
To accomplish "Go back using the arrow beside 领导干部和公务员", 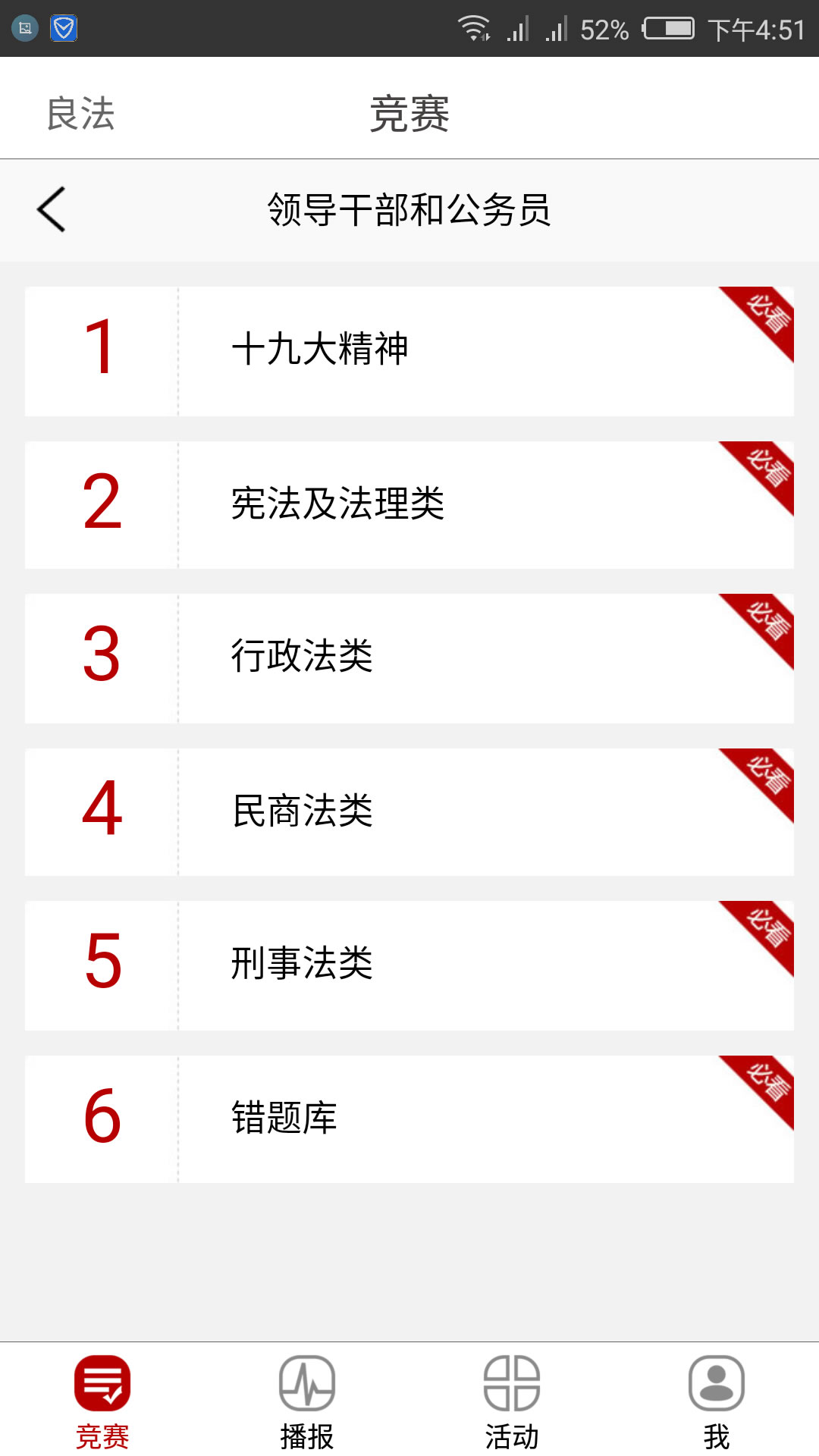I will click(52, 209).
